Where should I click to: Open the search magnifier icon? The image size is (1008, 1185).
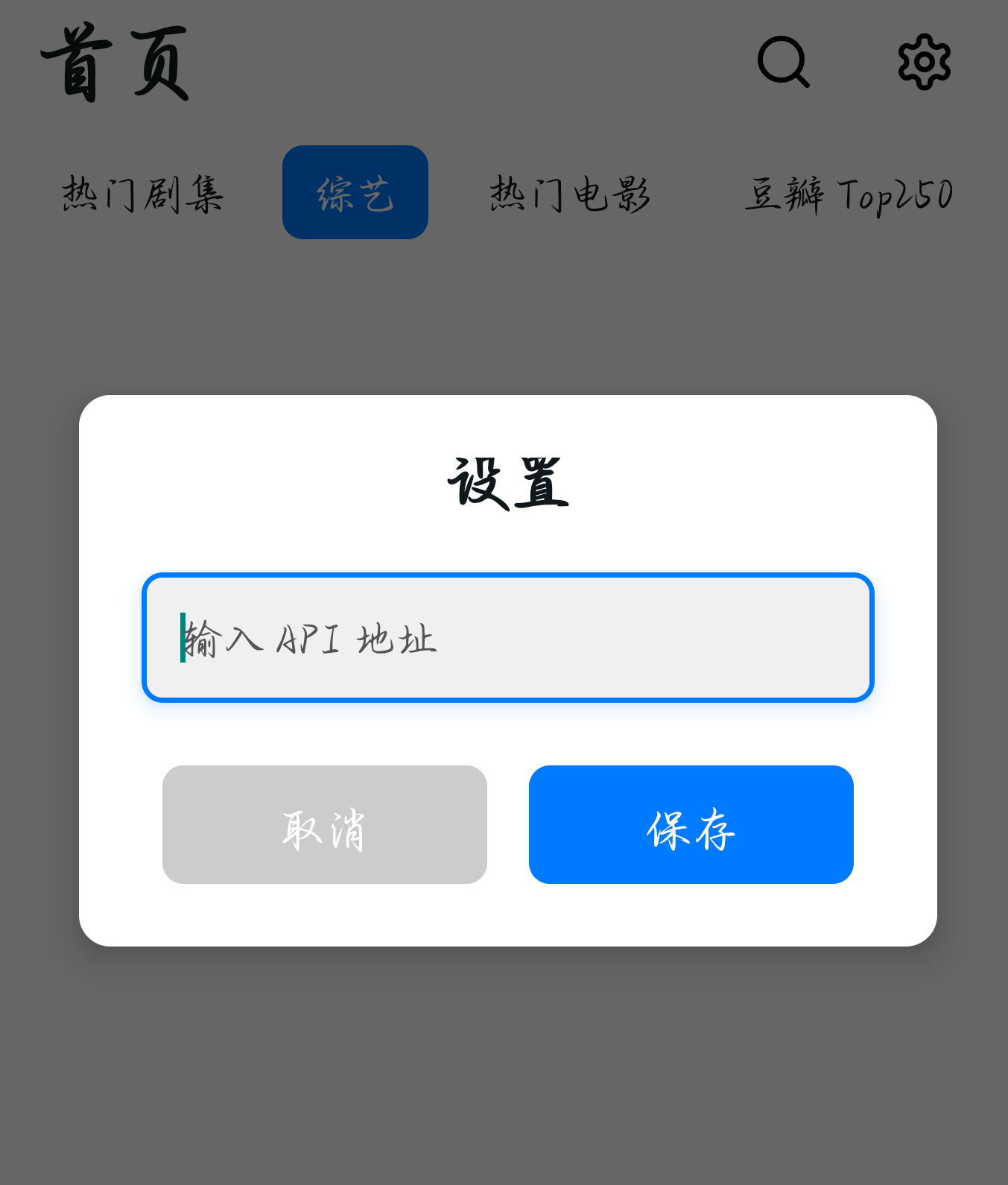(783, 62)
